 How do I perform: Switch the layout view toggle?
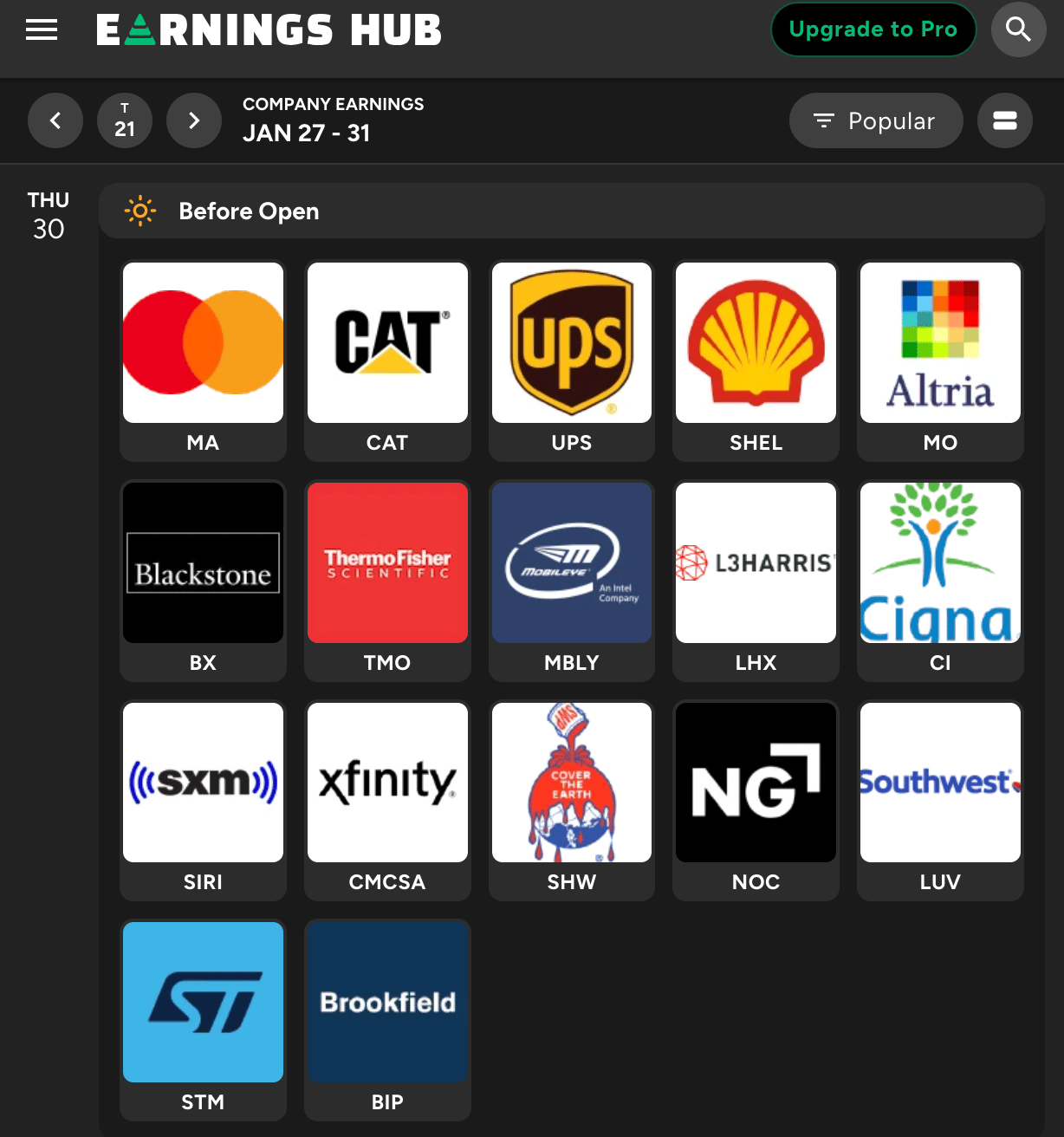1004,120
